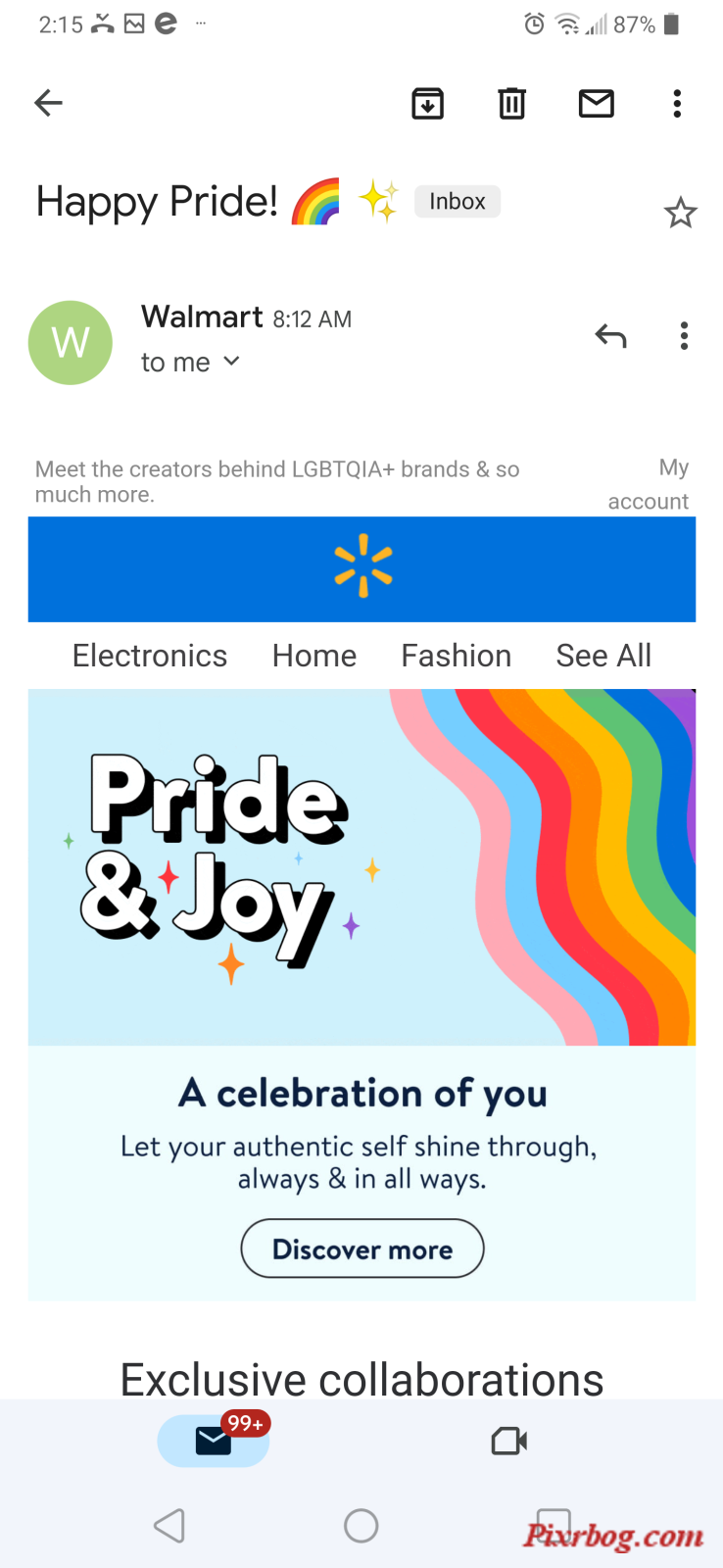Tap the system home button

[361, 1525]
